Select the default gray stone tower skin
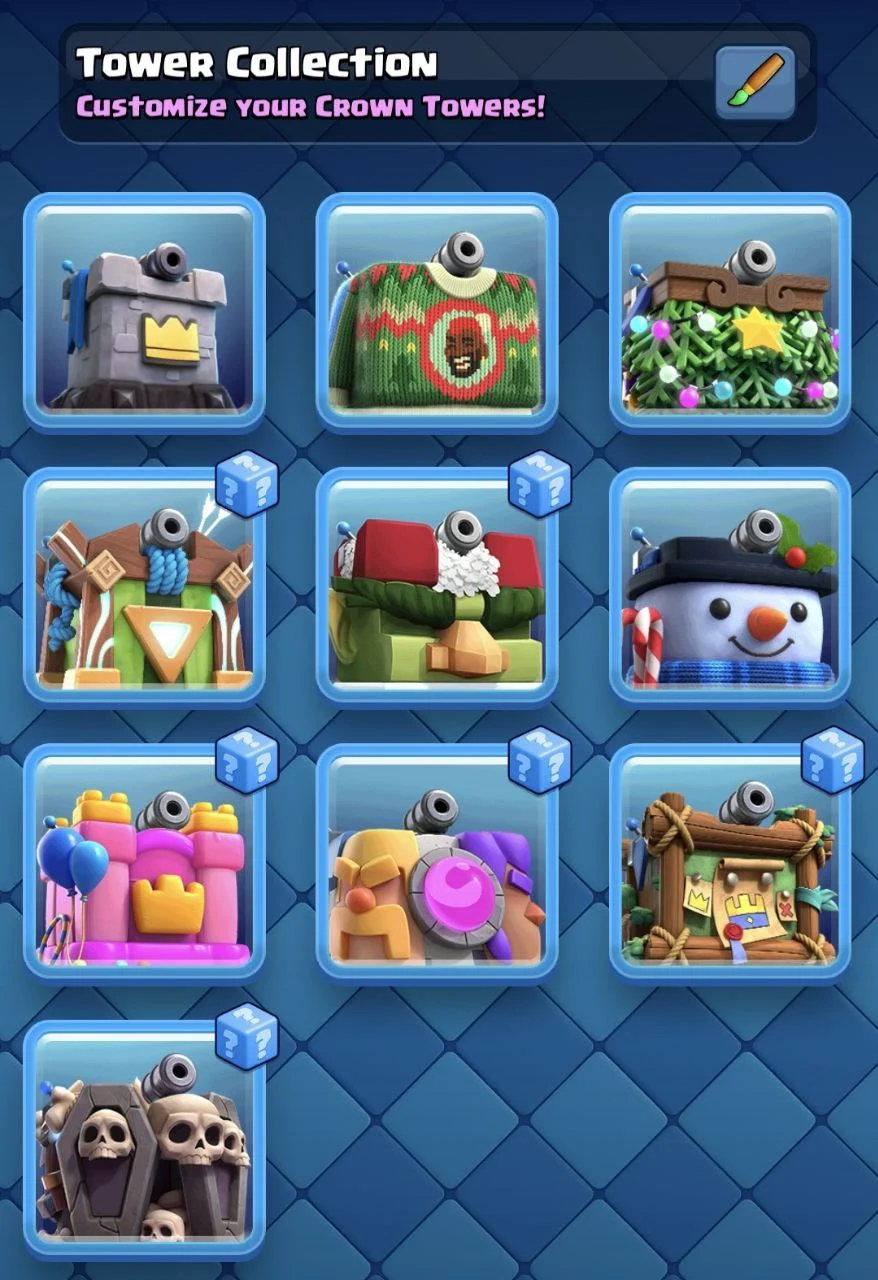Viewport: 878px width, 1280px height. pyautogui.click(x=144, y=312)
